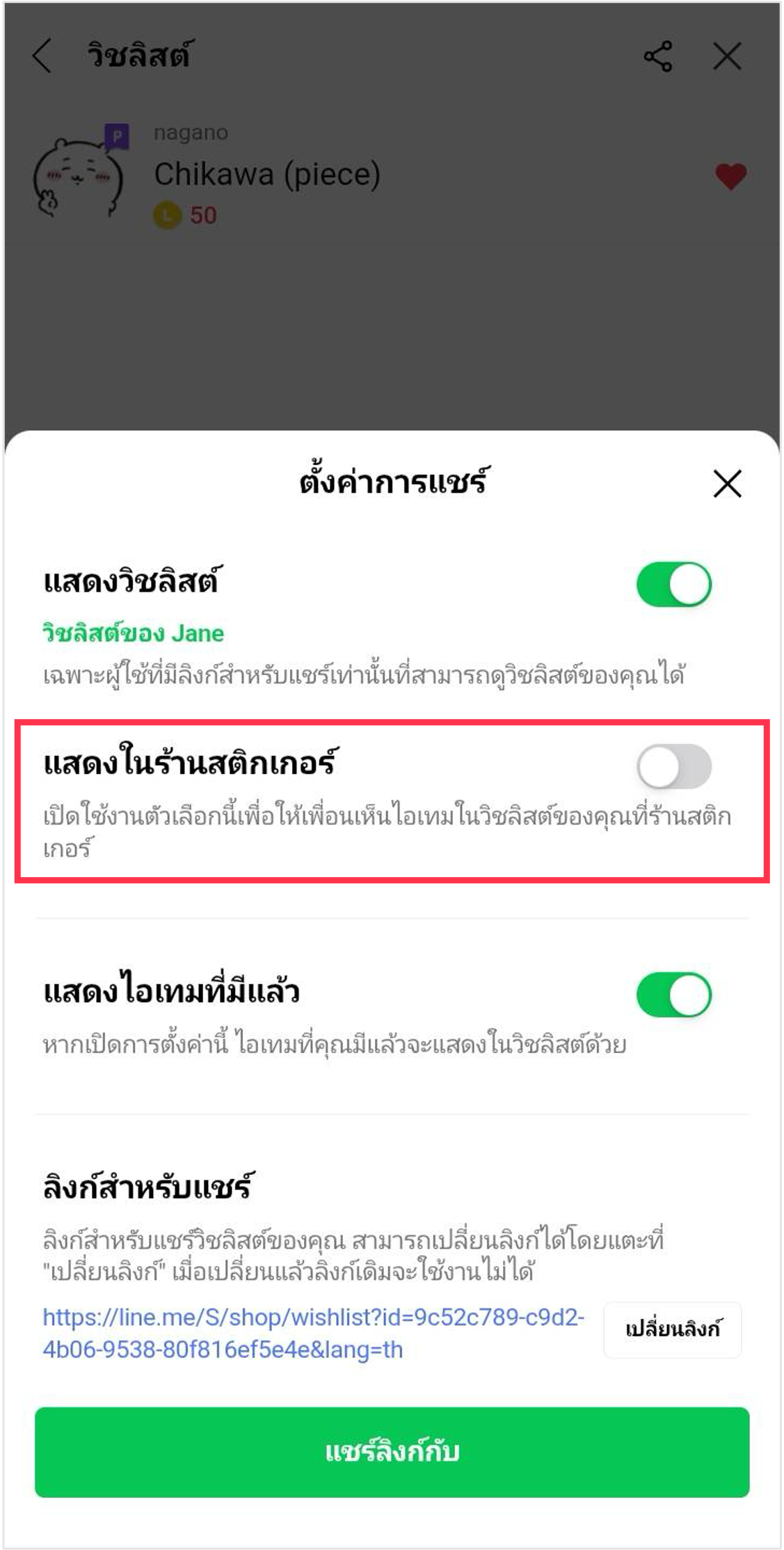Turn off the แสดงวิชลิสต์ switch
This screenshot has width=784, height=1550.
(x=673, y=585)
